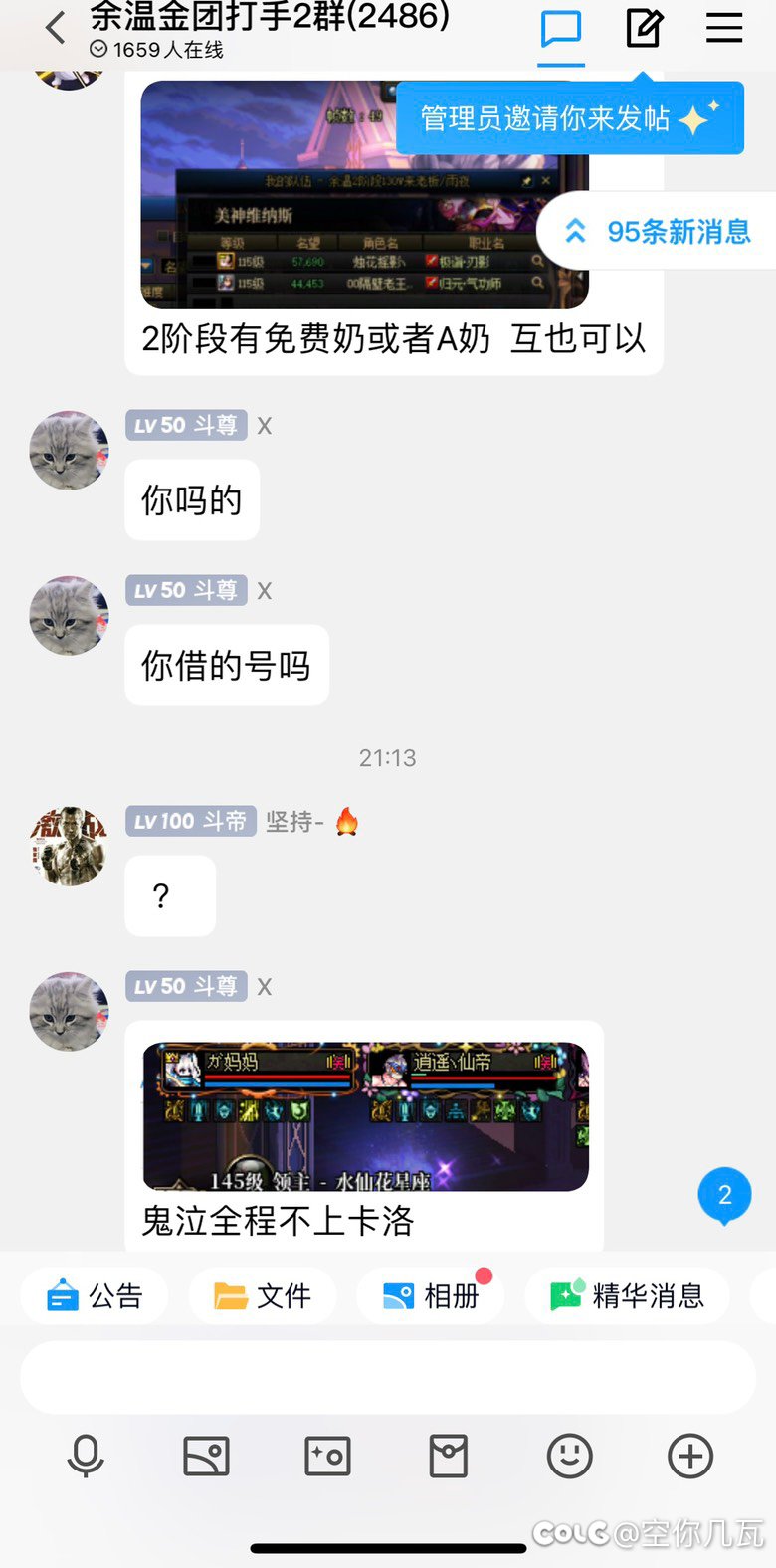
Task: Open the post compose icon
Action: (644, 28)
